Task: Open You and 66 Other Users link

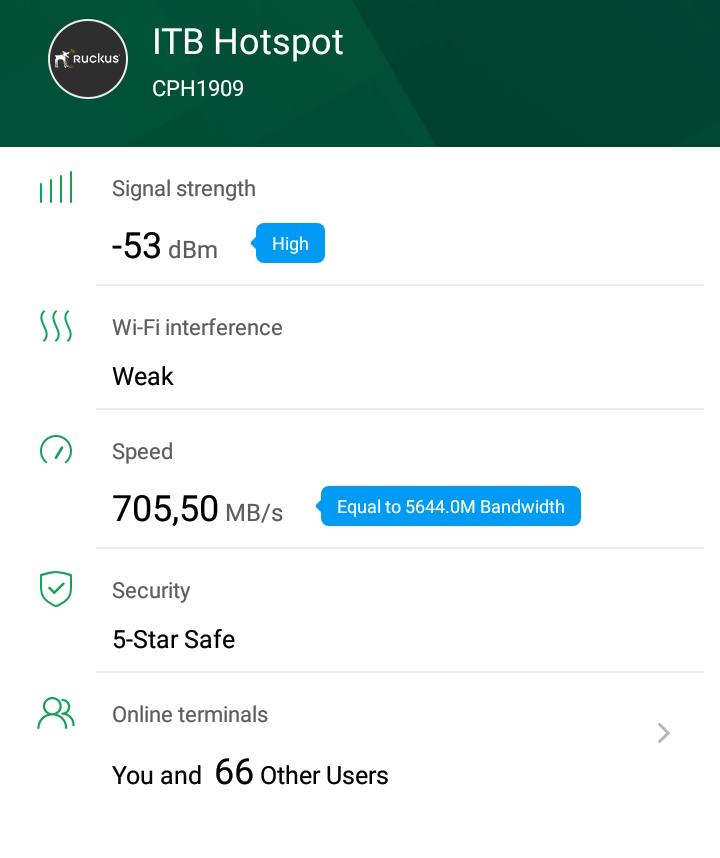Action: point(249,774)
